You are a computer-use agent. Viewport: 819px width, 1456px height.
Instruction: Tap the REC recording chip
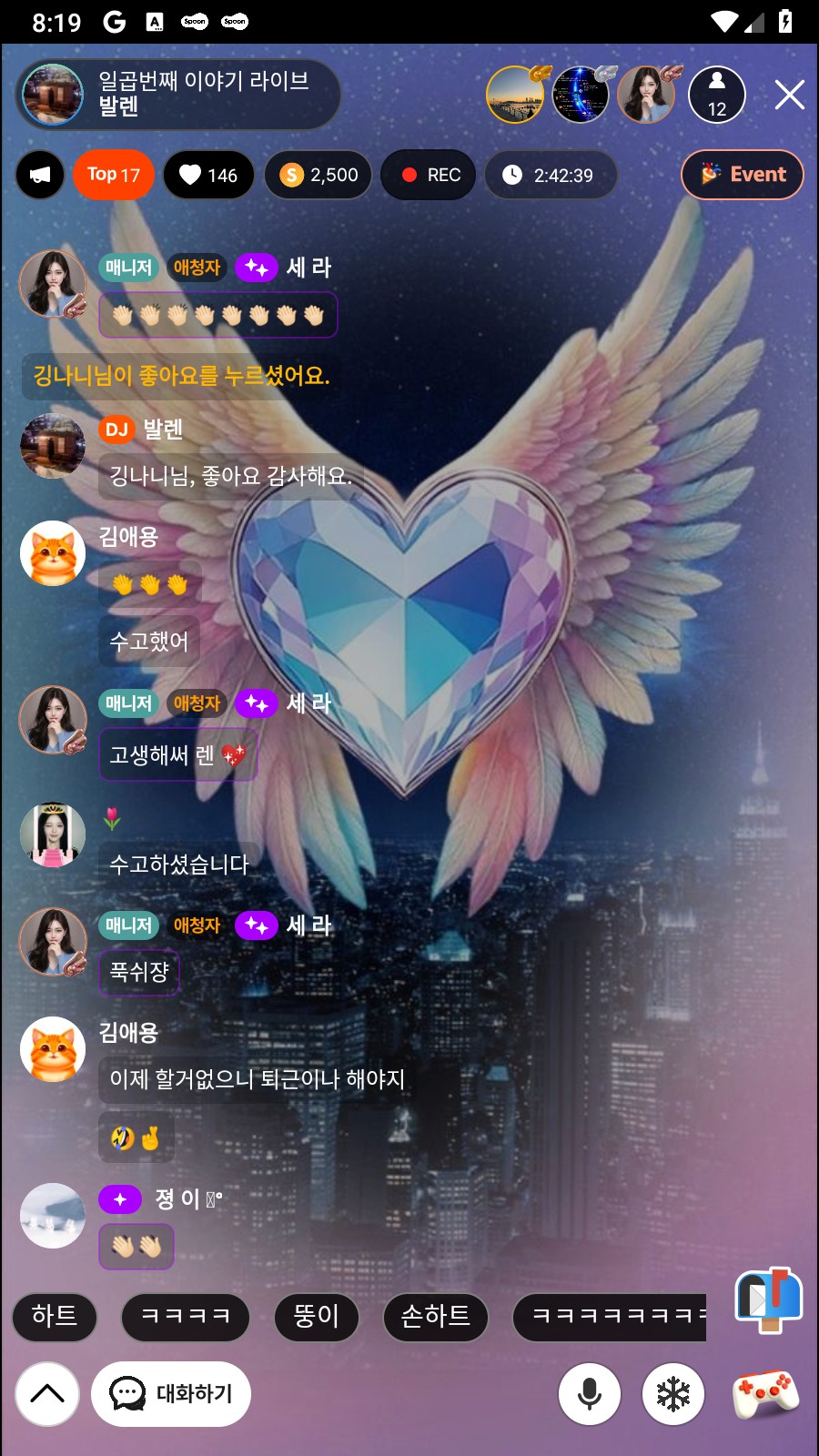click(431, 175)
